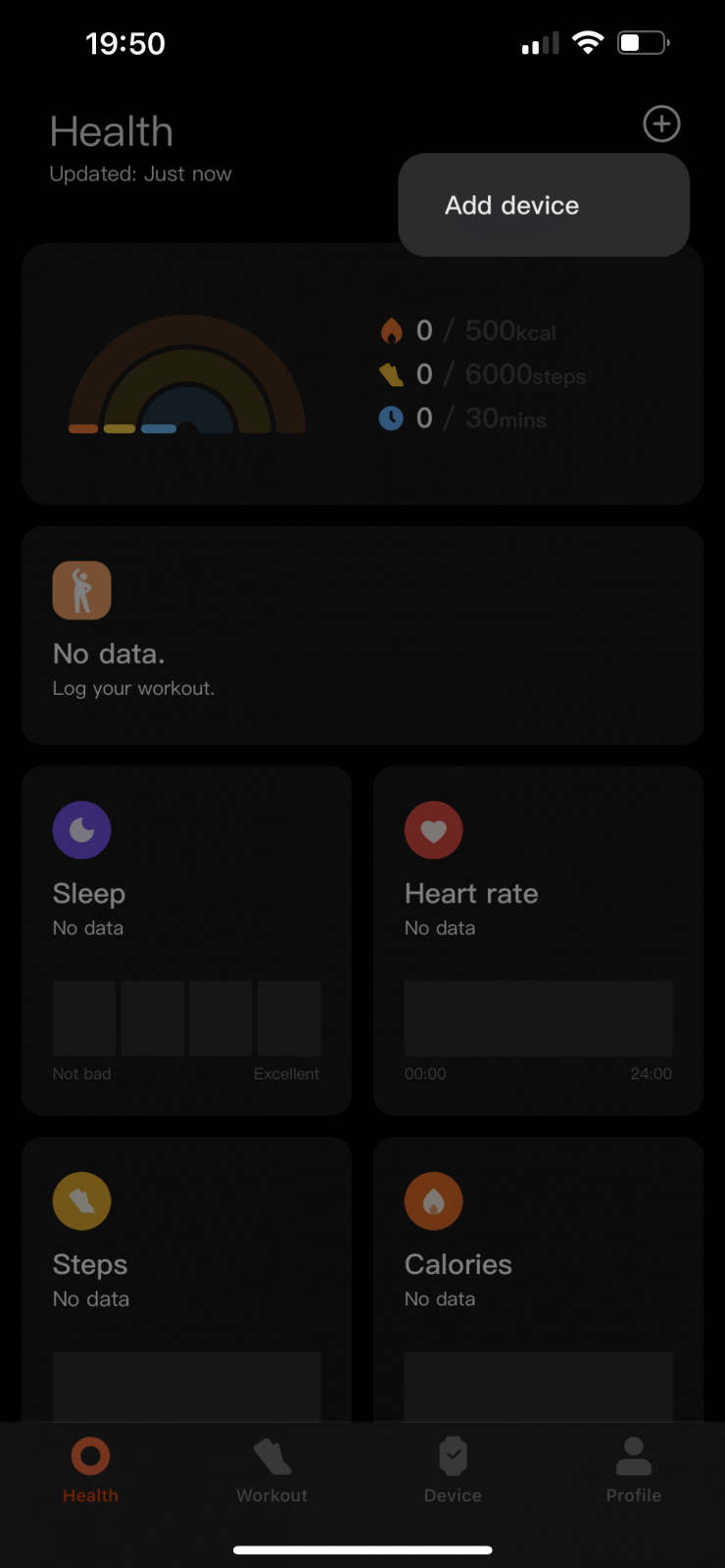Open the Sleep card
This screenshot has height=1568, width=725.
(186, 940)
